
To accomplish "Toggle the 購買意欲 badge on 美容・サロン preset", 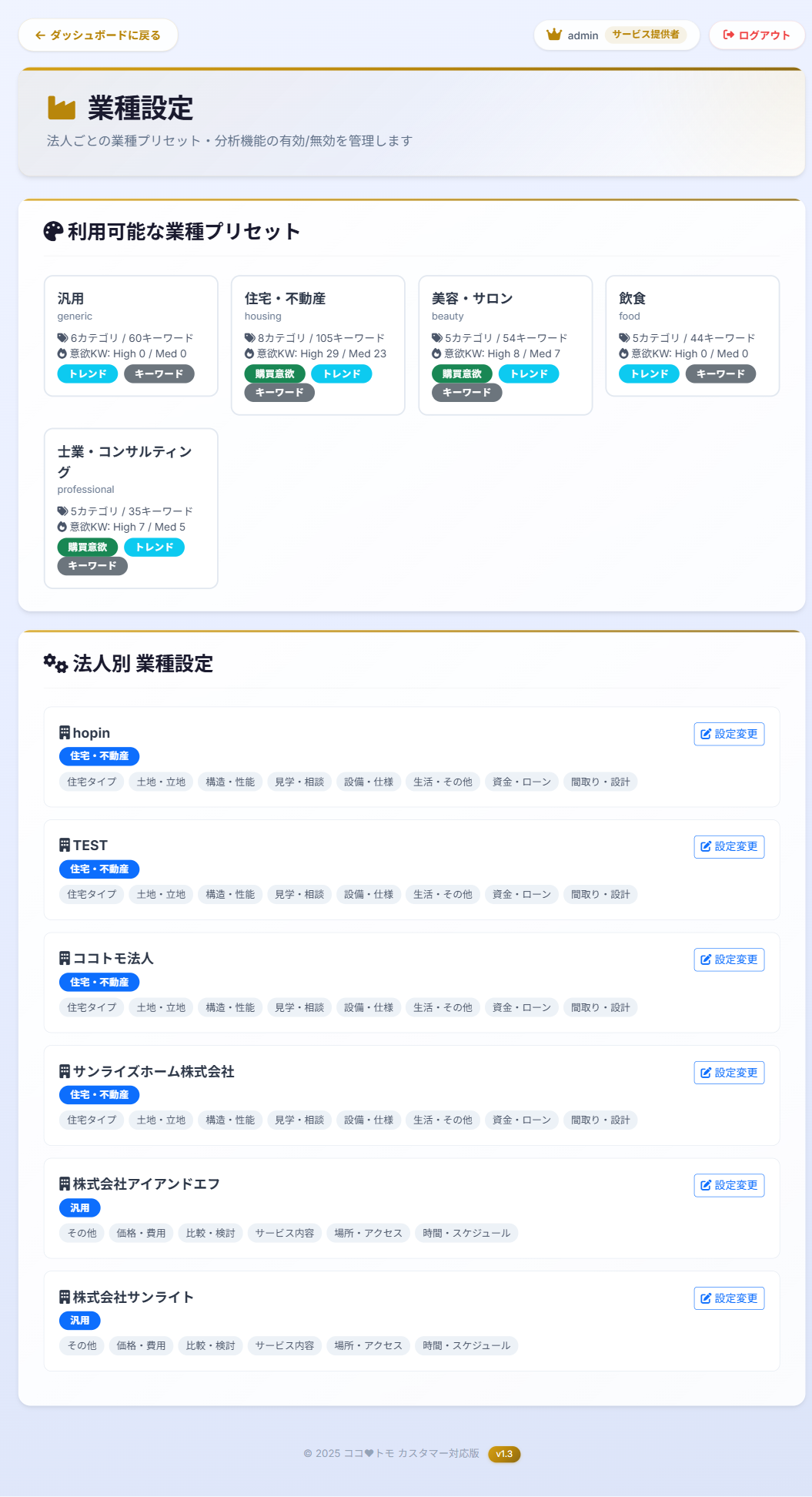I will pyautogui.click(x=462, y=373).
